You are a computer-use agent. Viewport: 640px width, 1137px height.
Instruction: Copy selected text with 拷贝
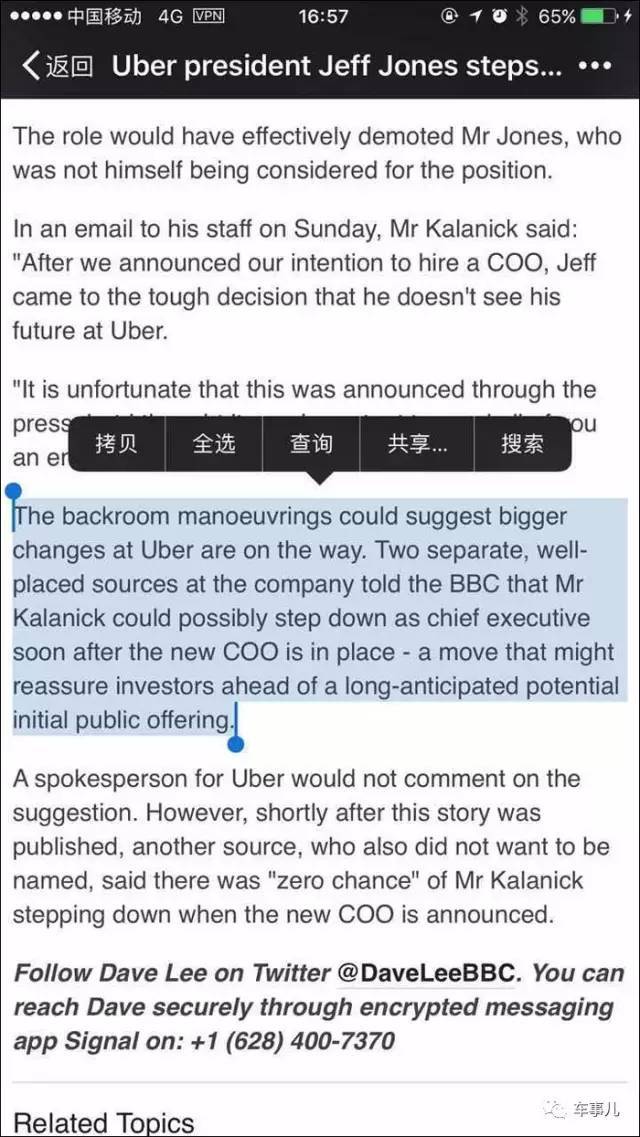pyautogui.click(x=117, y=444)
